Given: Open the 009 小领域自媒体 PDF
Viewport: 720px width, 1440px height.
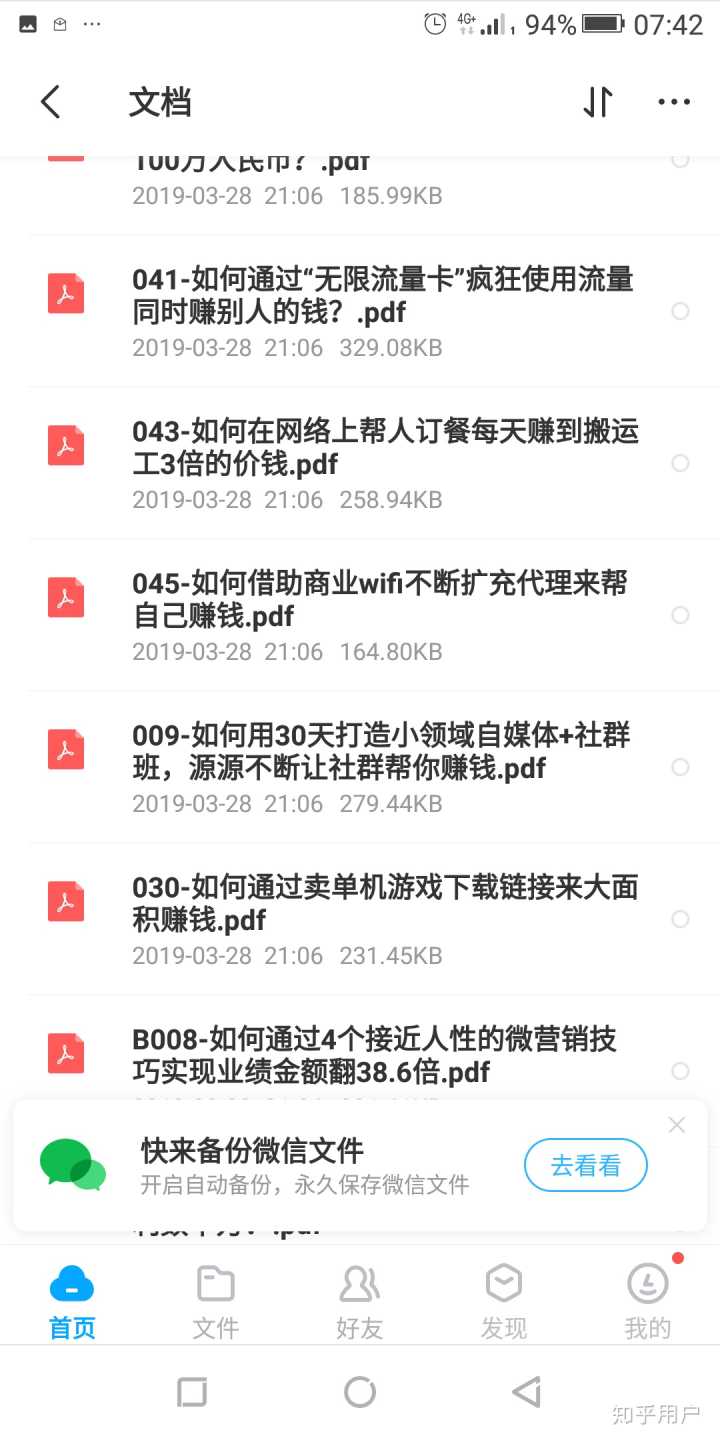Looking at the screenshot, I should pos(381,752).
